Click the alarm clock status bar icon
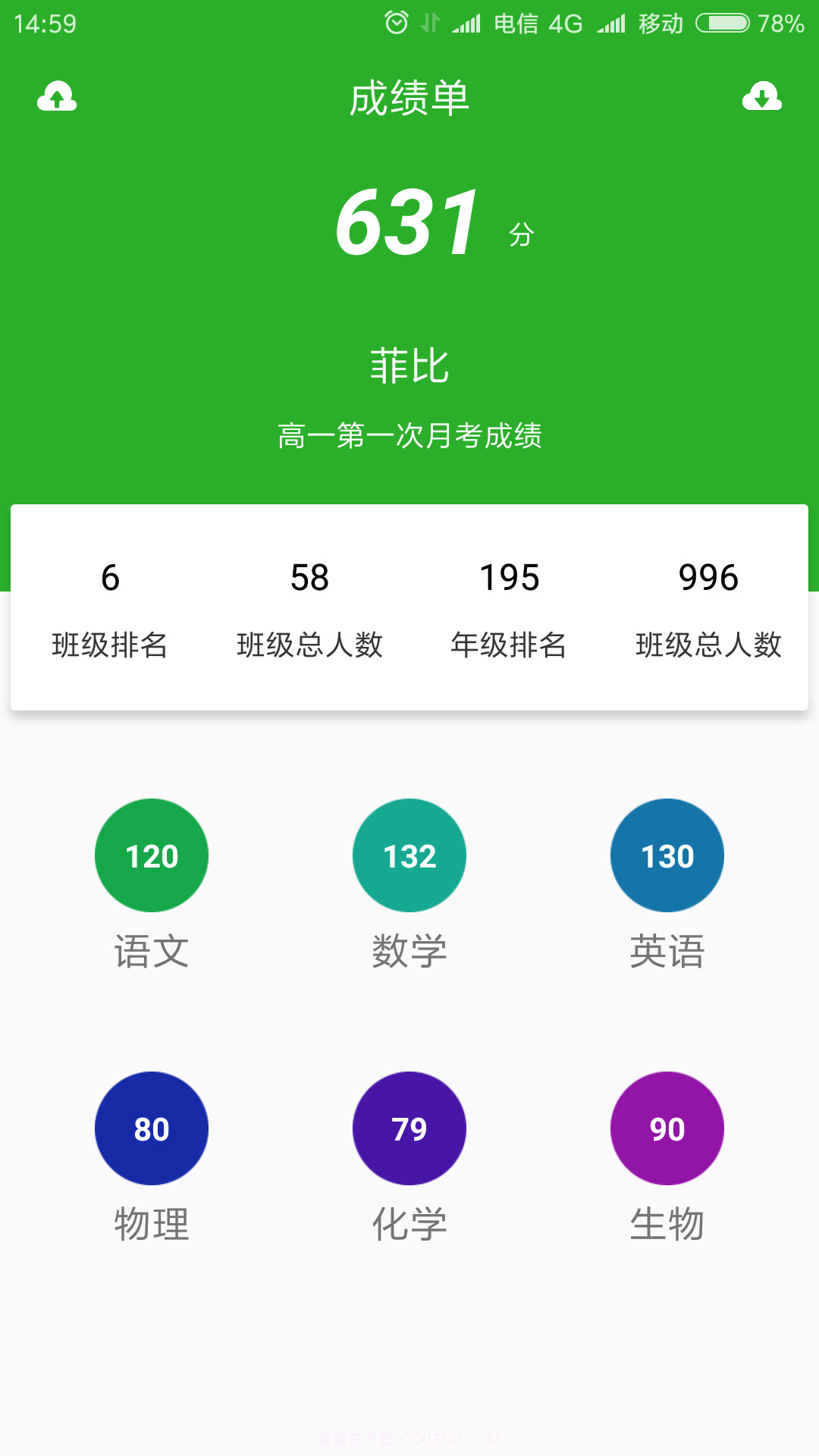The height and width of the screenshot is (1456, 819). pos(394,23)
